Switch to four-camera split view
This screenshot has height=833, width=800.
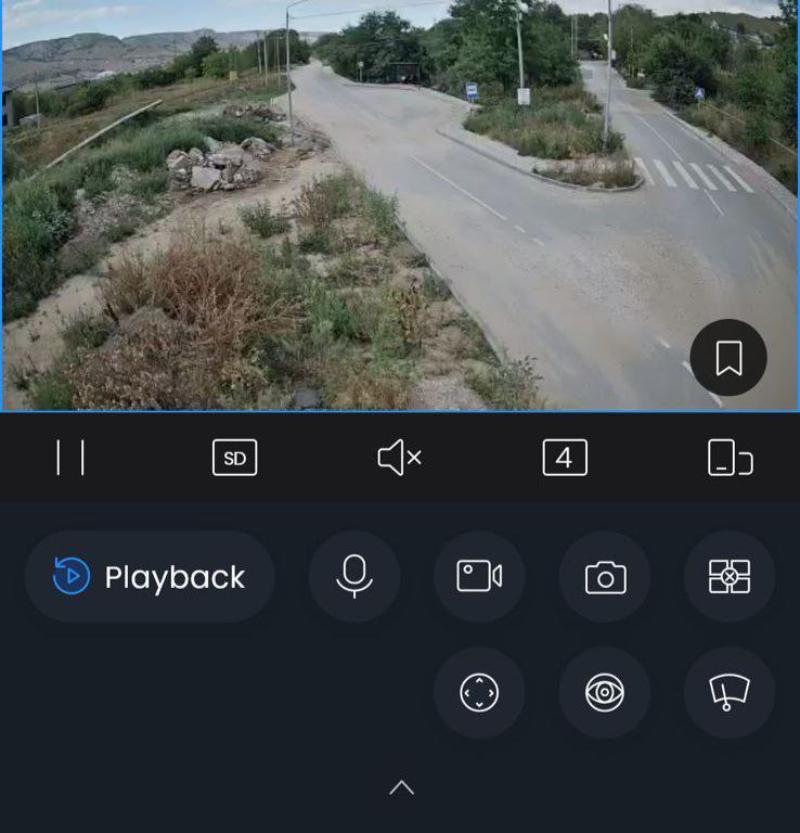(x=564, y=458)
